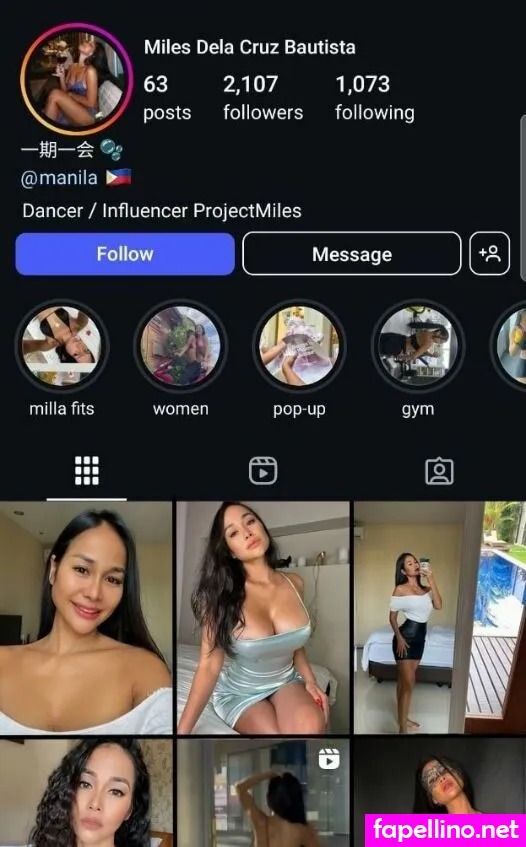Open the "gym" highlight
Viewport: 526px width, 847px height.
(x=418, y=346)
